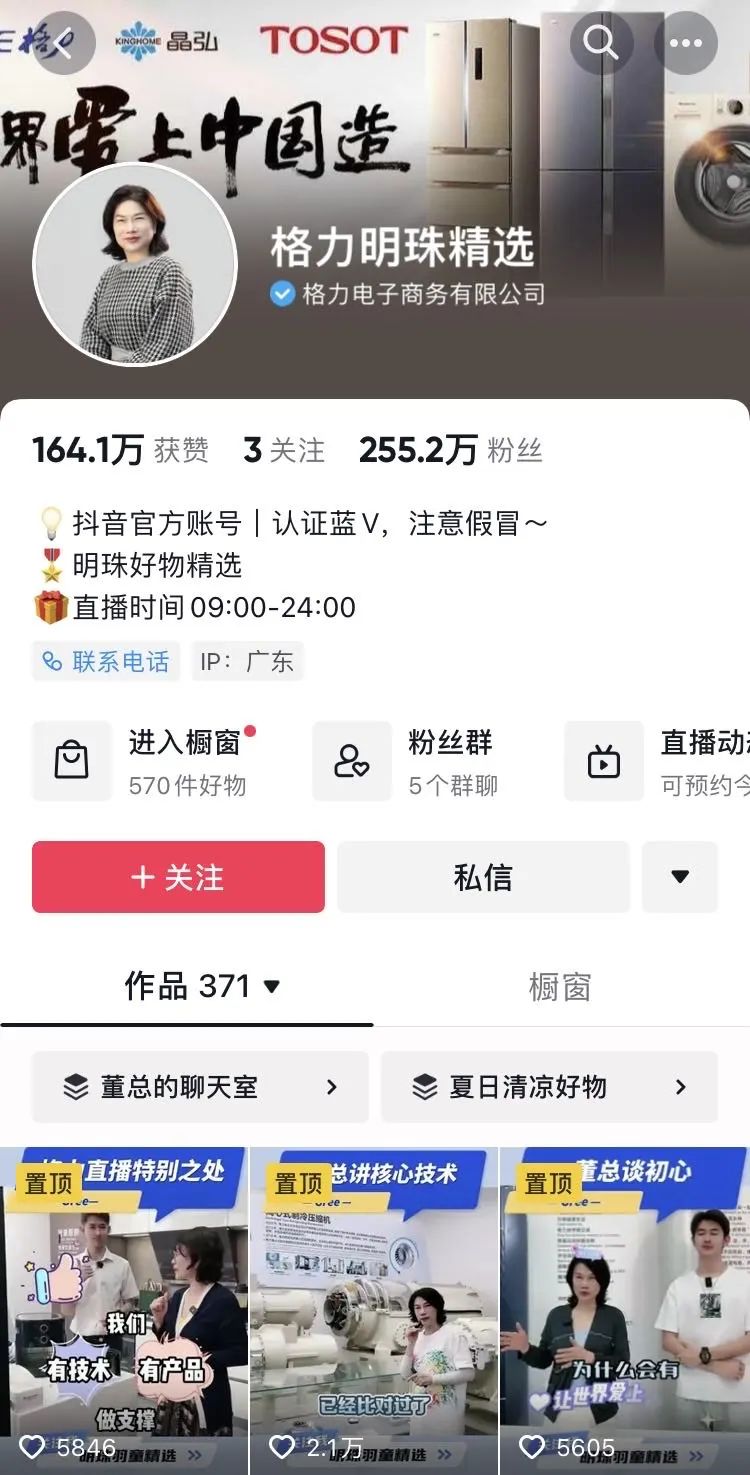View the 255.2万 粉丝 follower list

pos(450,450)
